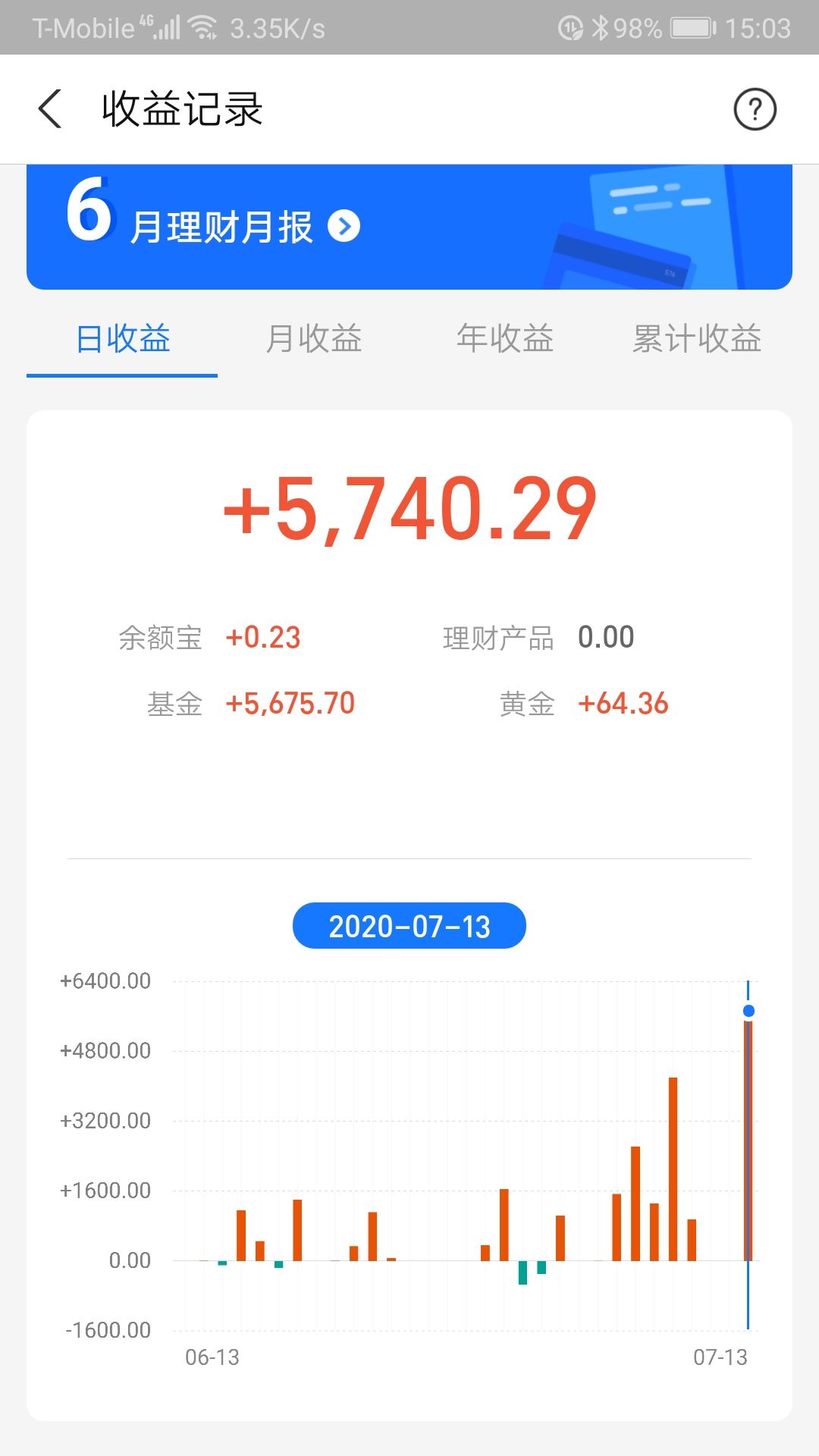This screenshot has height=1456, width=819.
Task: Tap the tallest bar for 07-13
Action: pyautogui.click(x=748, y=1141)
